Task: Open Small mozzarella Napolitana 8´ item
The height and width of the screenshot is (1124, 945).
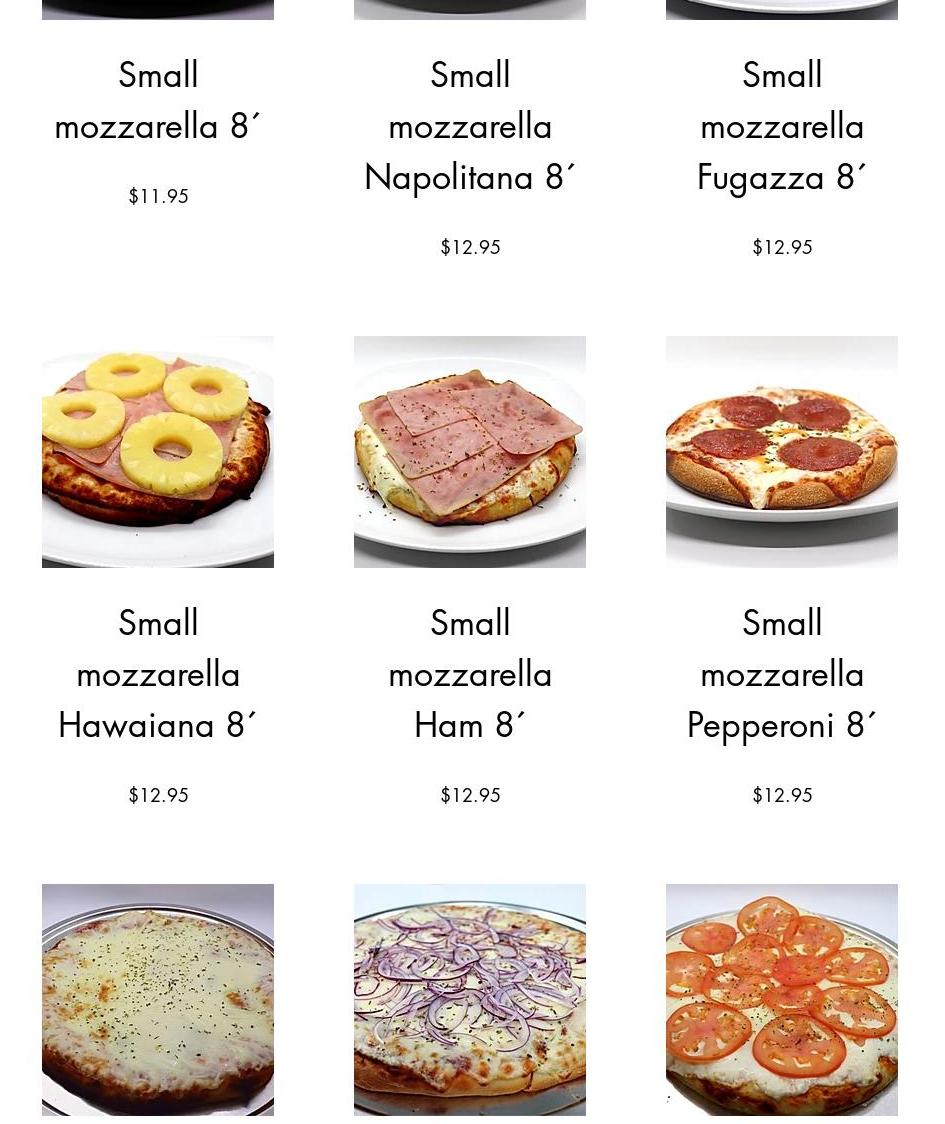Action: [470, 126]
